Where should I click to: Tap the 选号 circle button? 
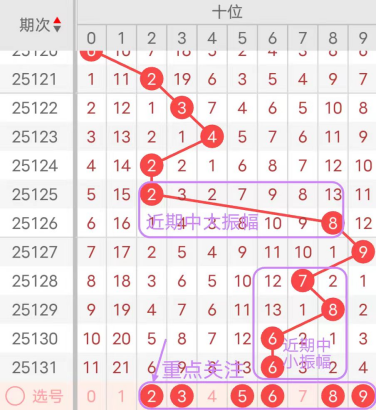click(x=15, y=396)
